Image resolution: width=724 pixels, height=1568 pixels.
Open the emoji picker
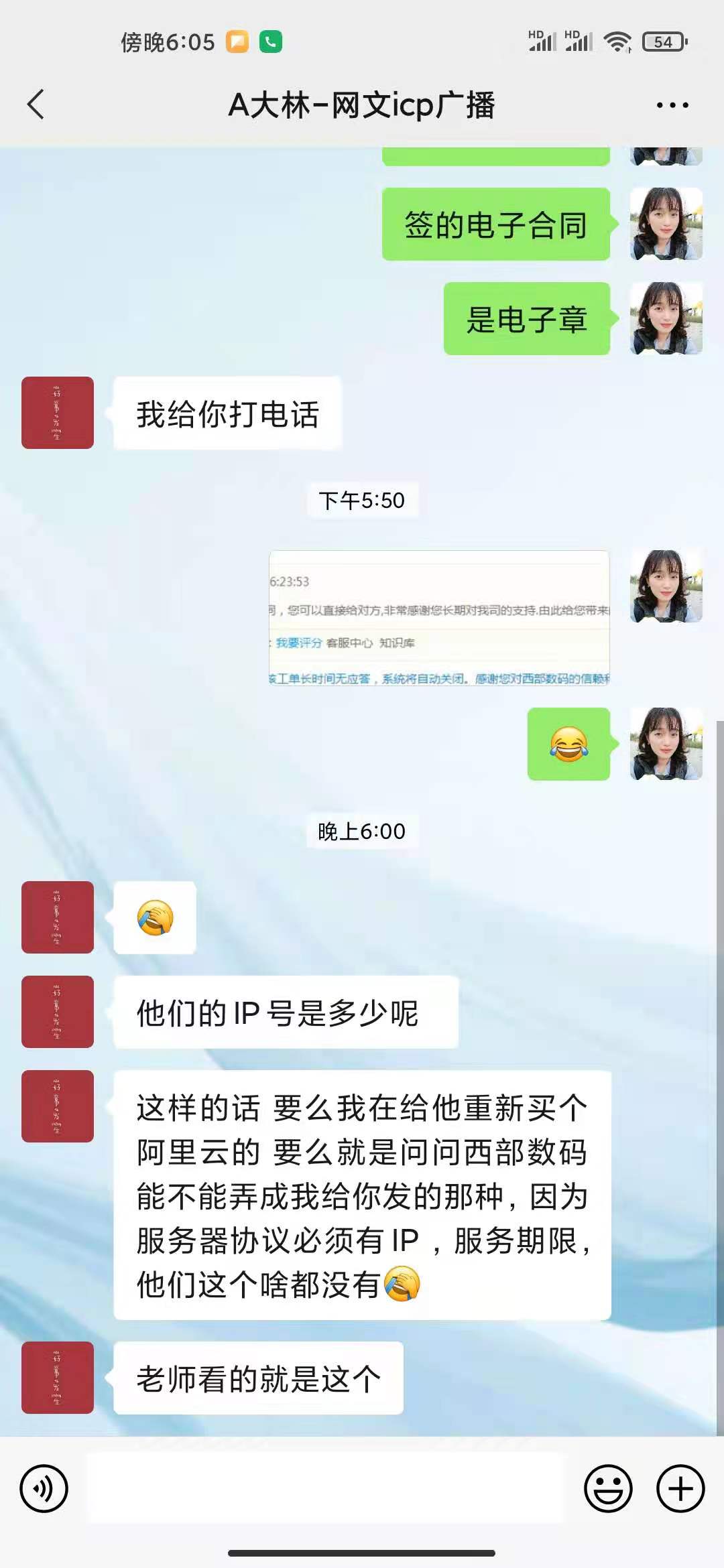coord(608,1488)
